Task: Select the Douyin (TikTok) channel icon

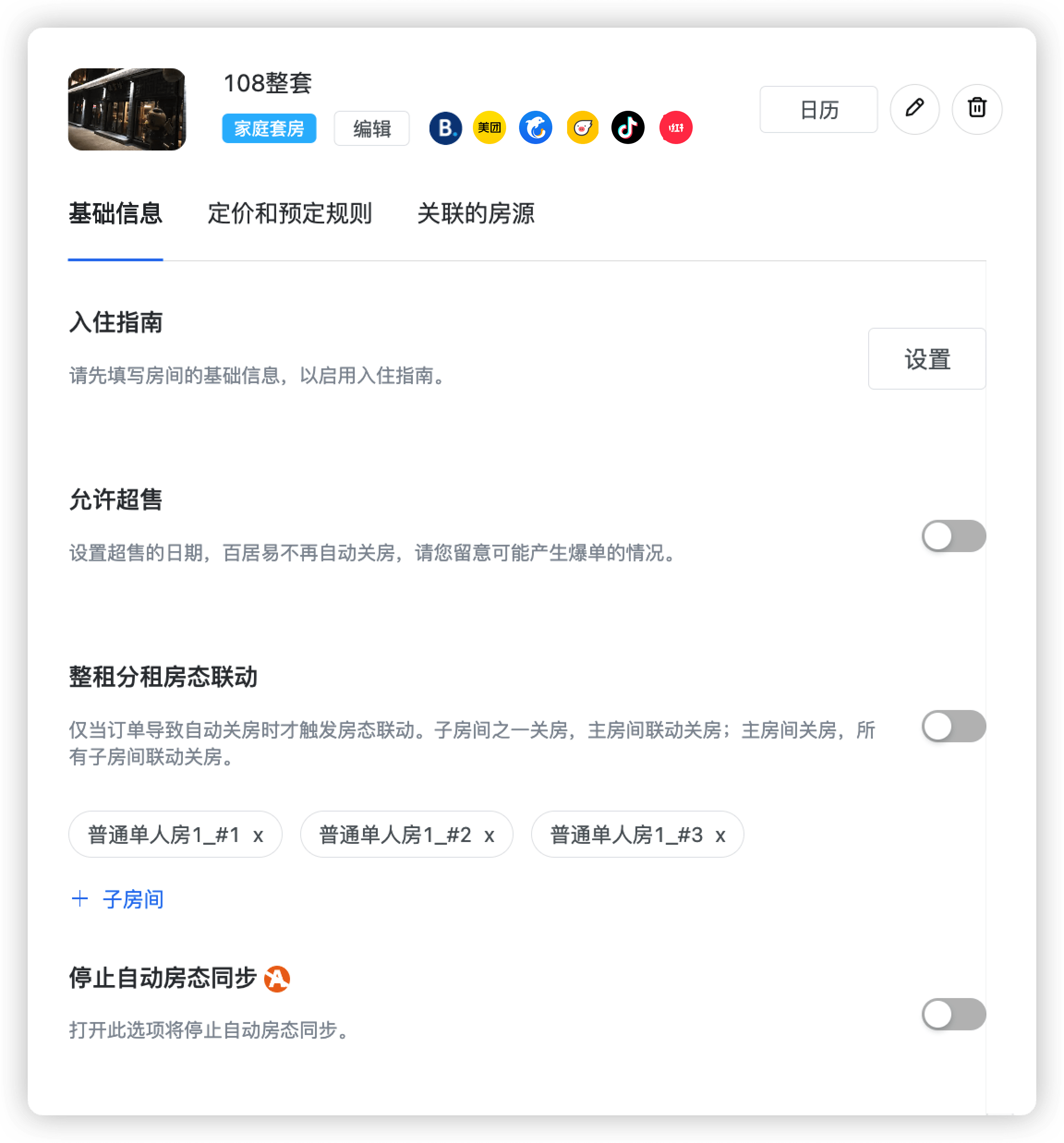Action: pyautogui.click(x=628, y=127)
